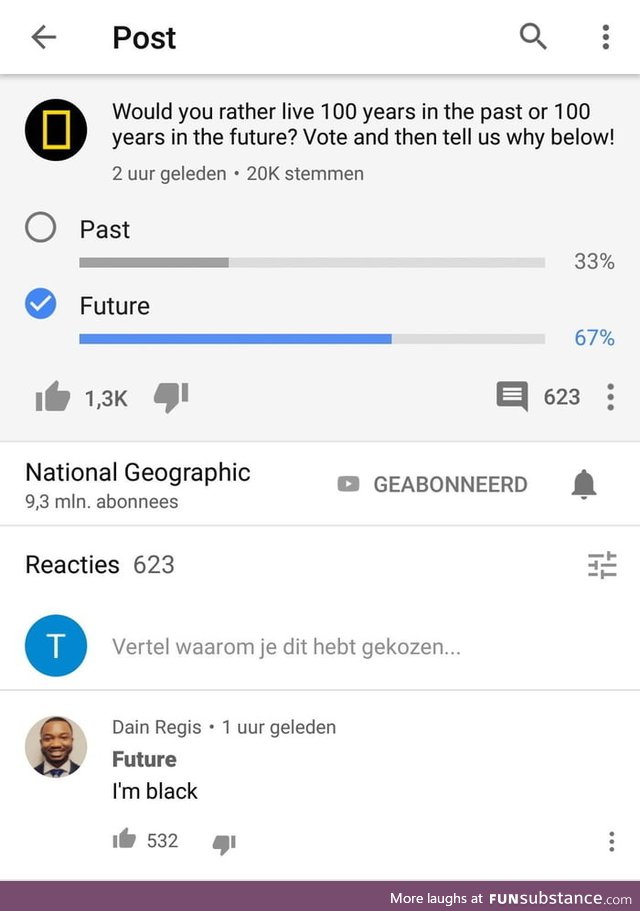Open the National Geographic channel logo
The width and height of the screenshot is (640, 911).
(56, 131)
